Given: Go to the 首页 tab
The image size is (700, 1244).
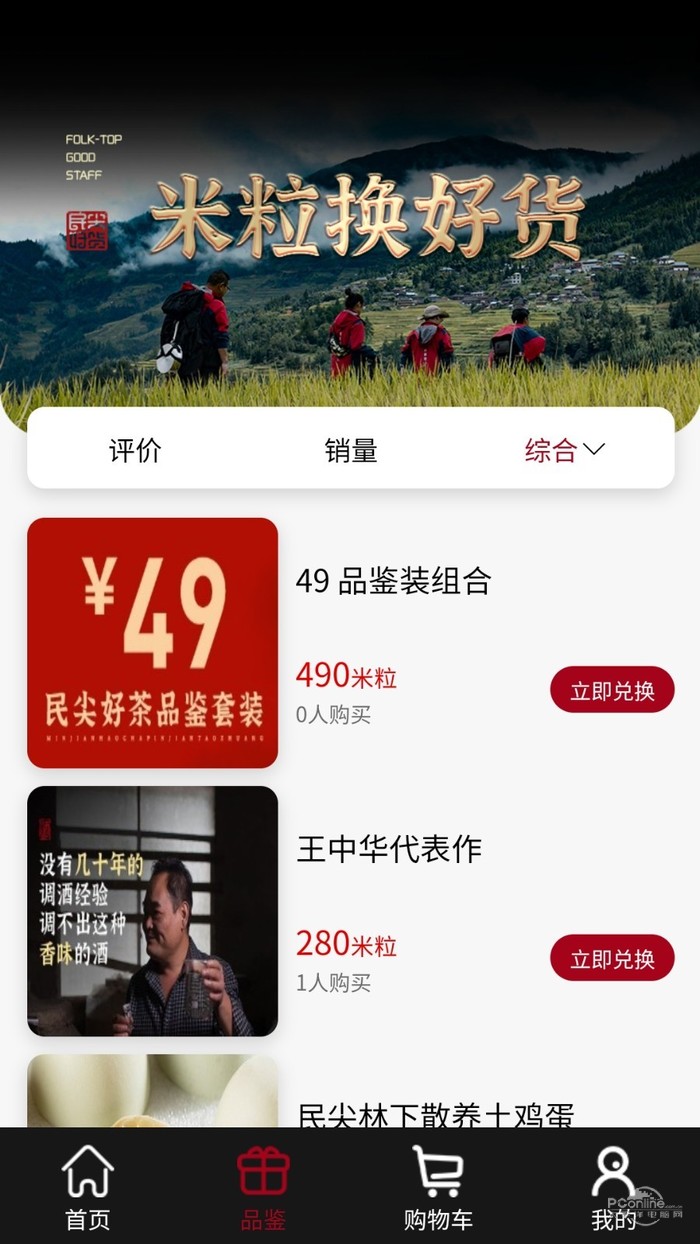Looking at the screenshot, I should pyautogui.click(x=88, y=1188).
